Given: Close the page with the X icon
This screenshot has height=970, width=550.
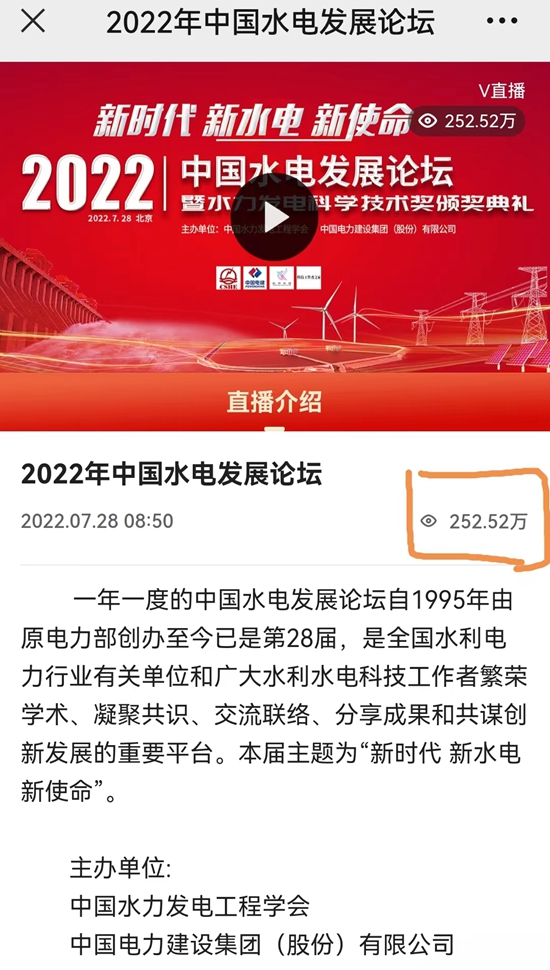Looking at the screenshot, I should tap(33, 21).
